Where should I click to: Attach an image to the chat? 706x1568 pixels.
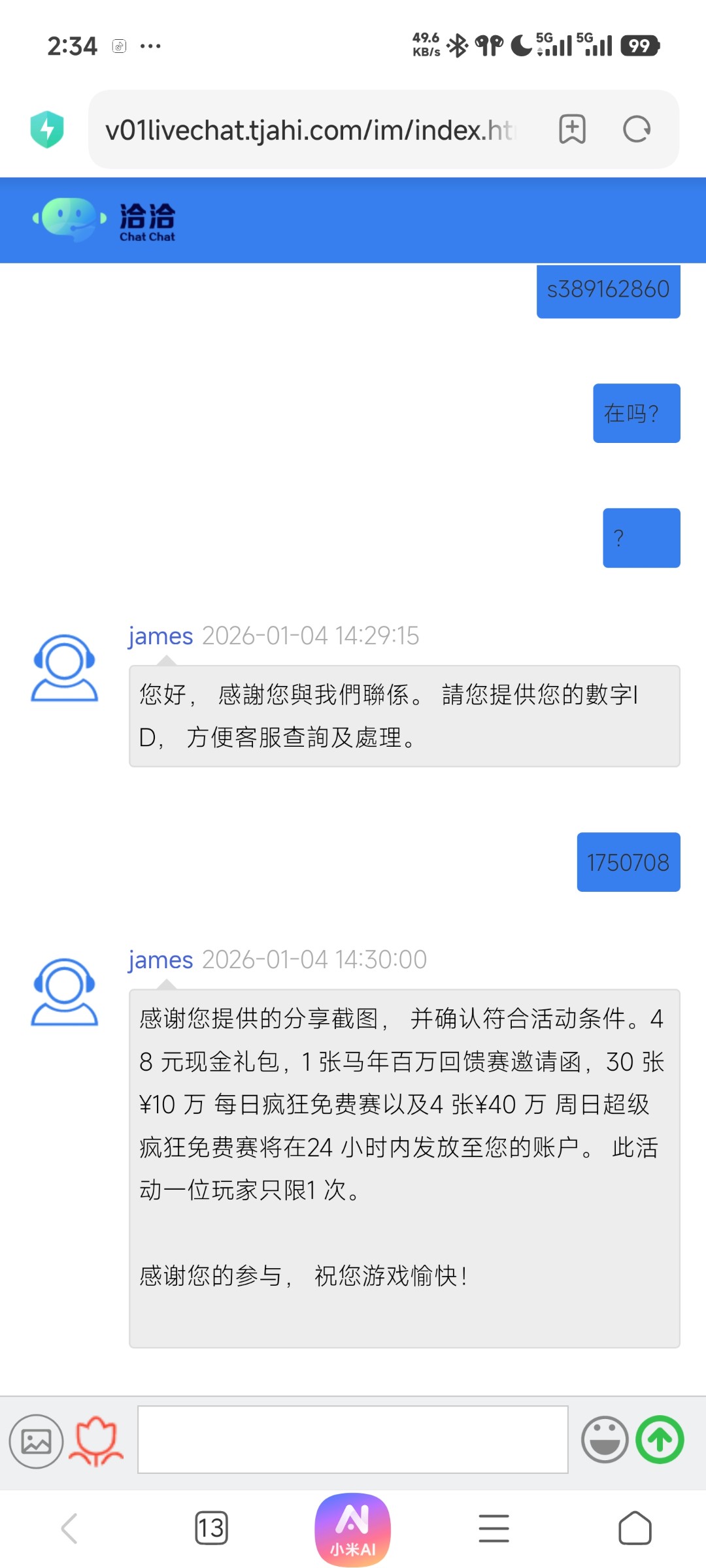click(36, 1441)
